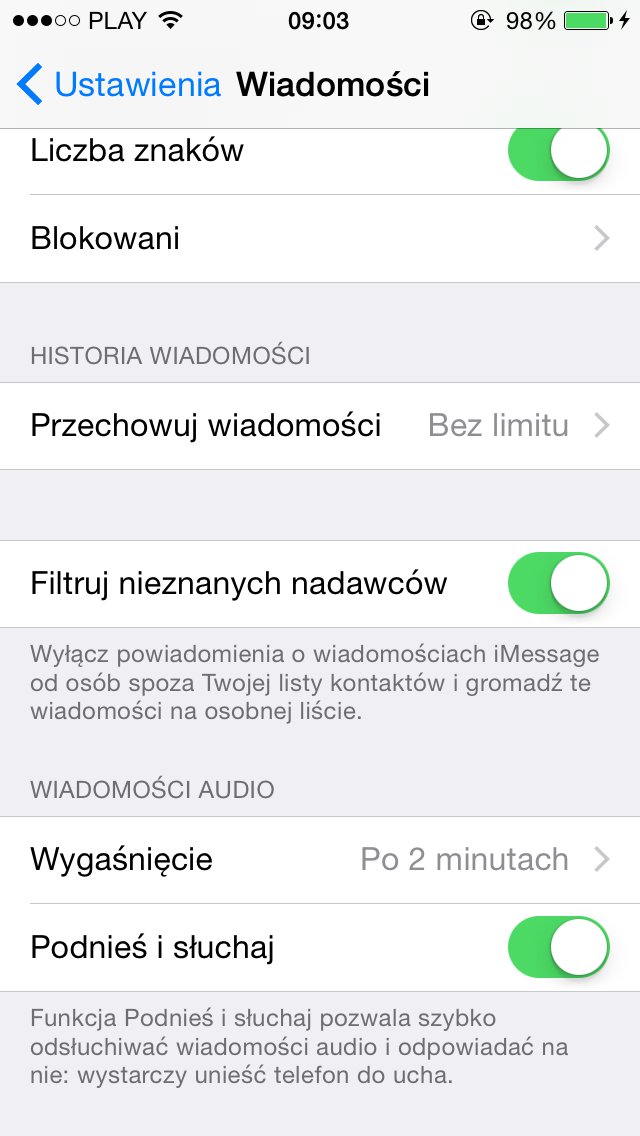
Task: Turn off Podnieś i słuchaj
Action: [x=558, y=947]
